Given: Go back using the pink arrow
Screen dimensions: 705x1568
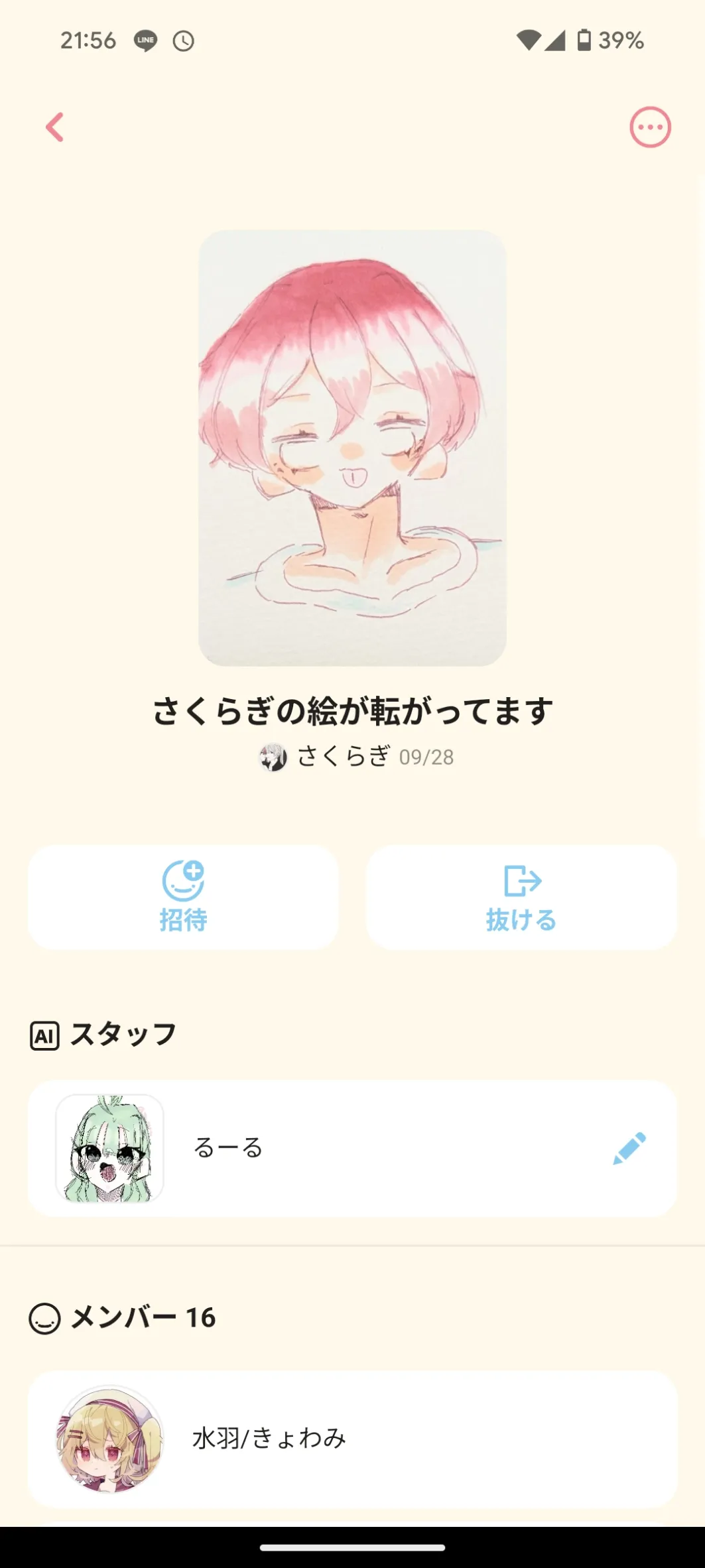Looking at the screenshot, I should [55, 127].
